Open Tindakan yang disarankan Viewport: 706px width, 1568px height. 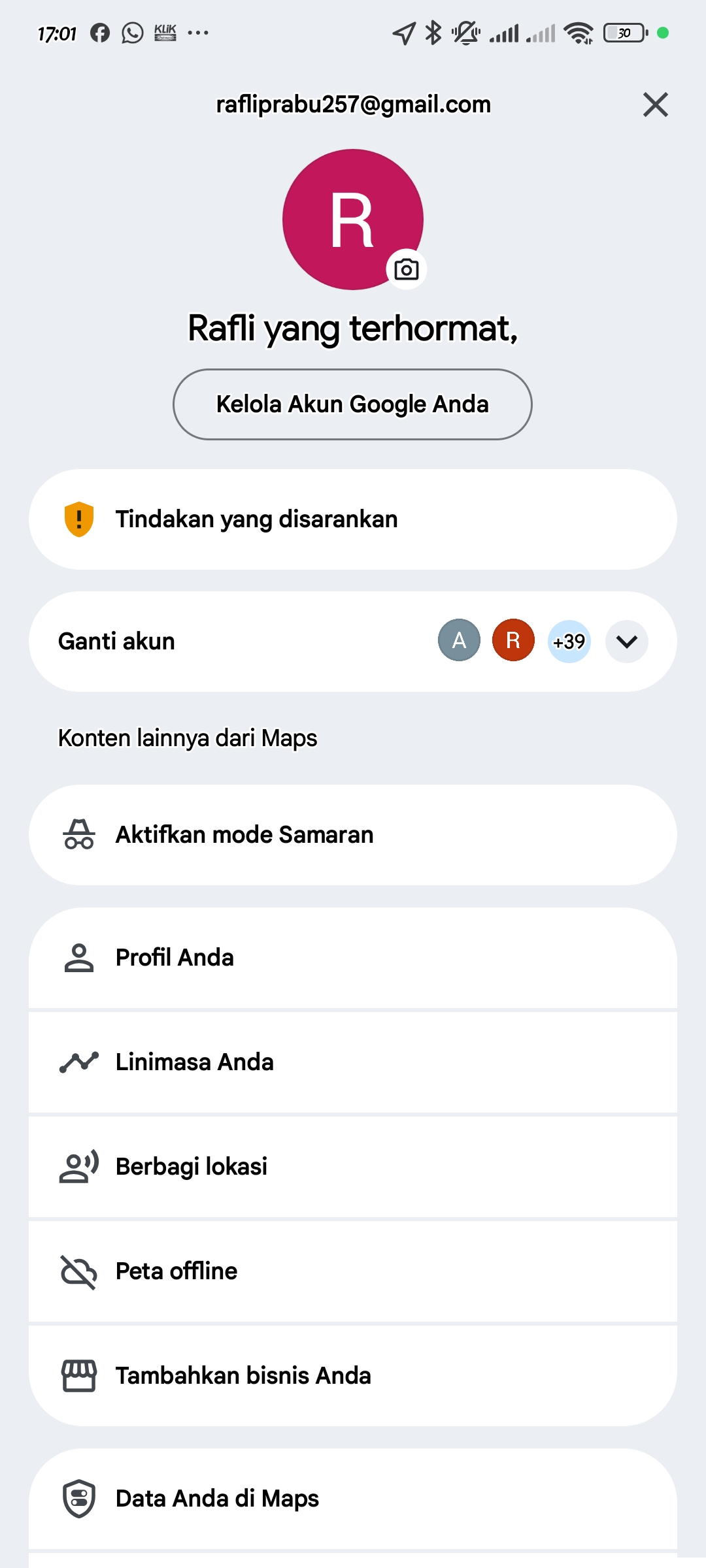click(352, 519)
